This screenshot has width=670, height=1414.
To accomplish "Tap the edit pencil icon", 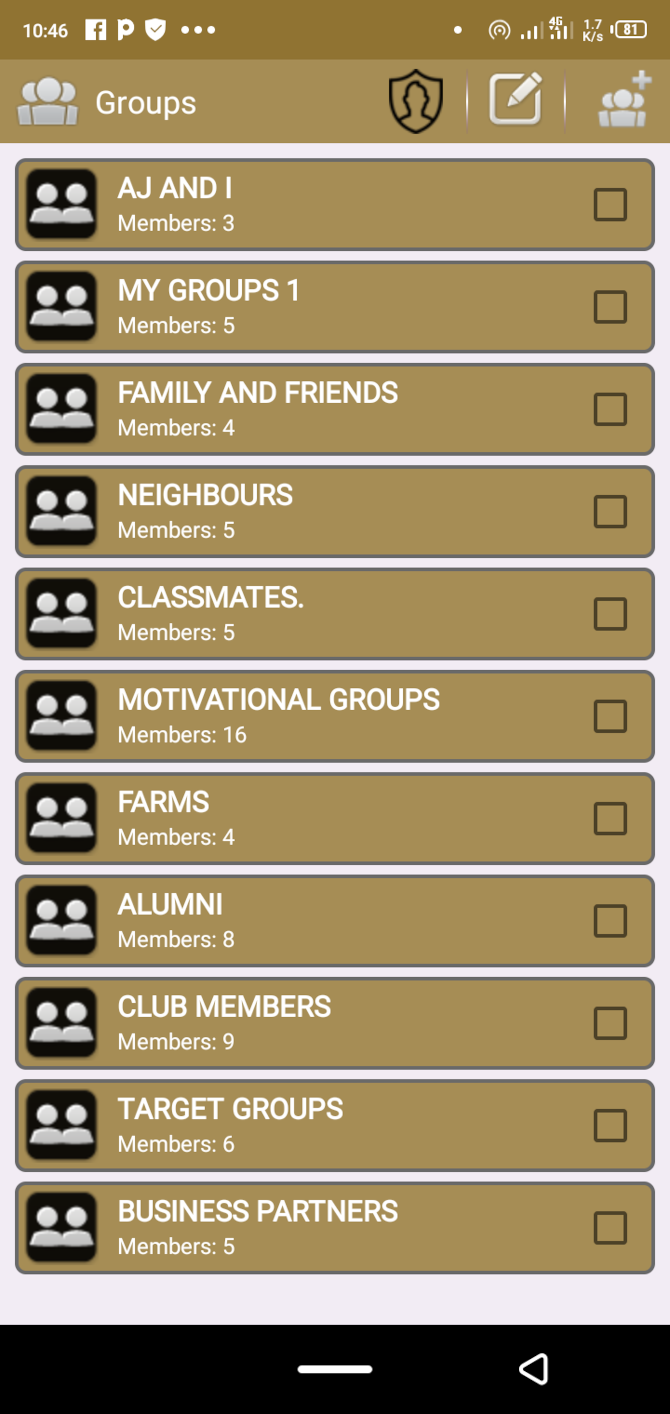I will pyautogui.click(x=515, y=100).
